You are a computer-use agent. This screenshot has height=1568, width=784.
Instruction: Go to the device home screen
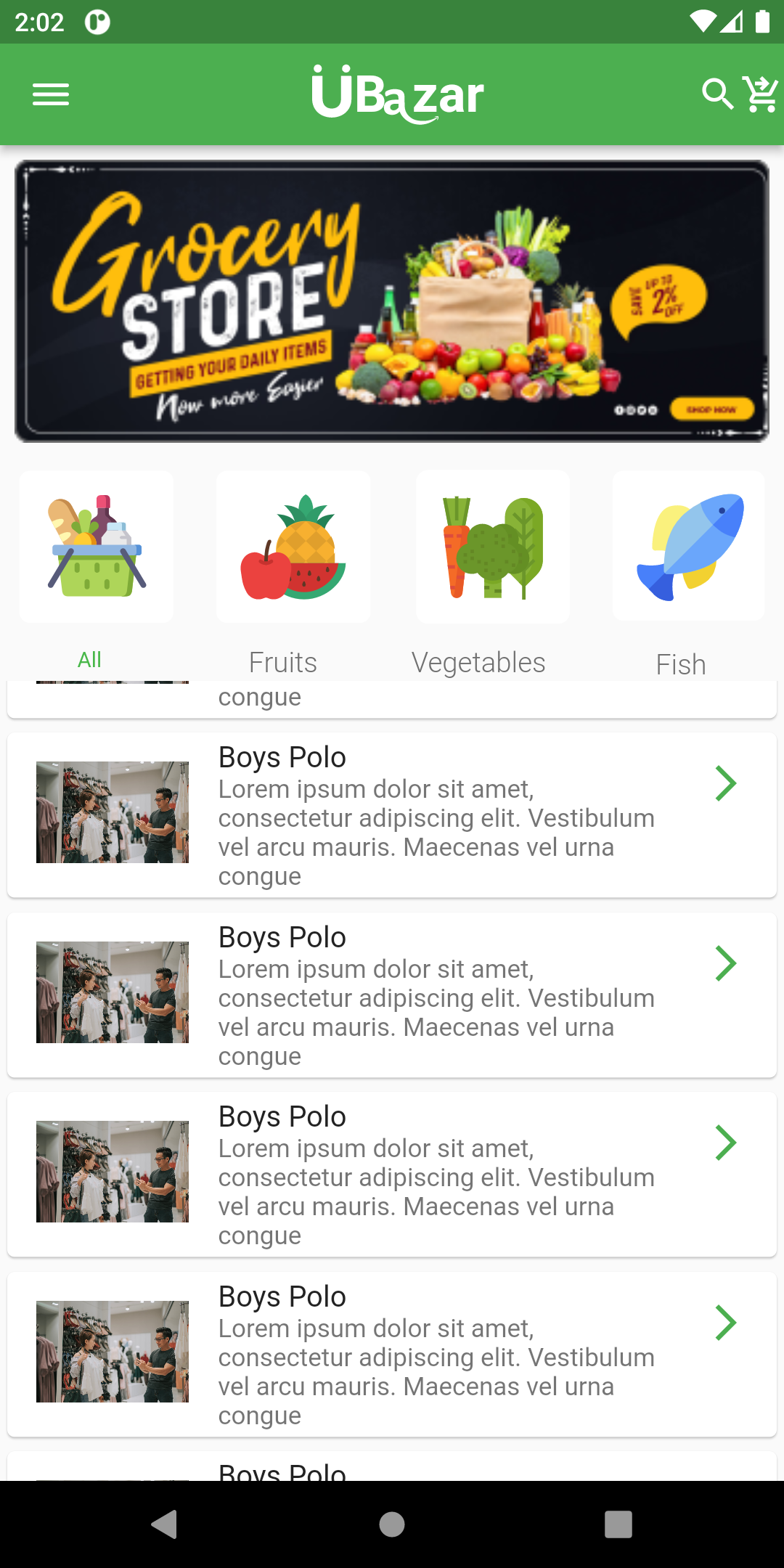pyautogui.click(x=392, y=1524)
